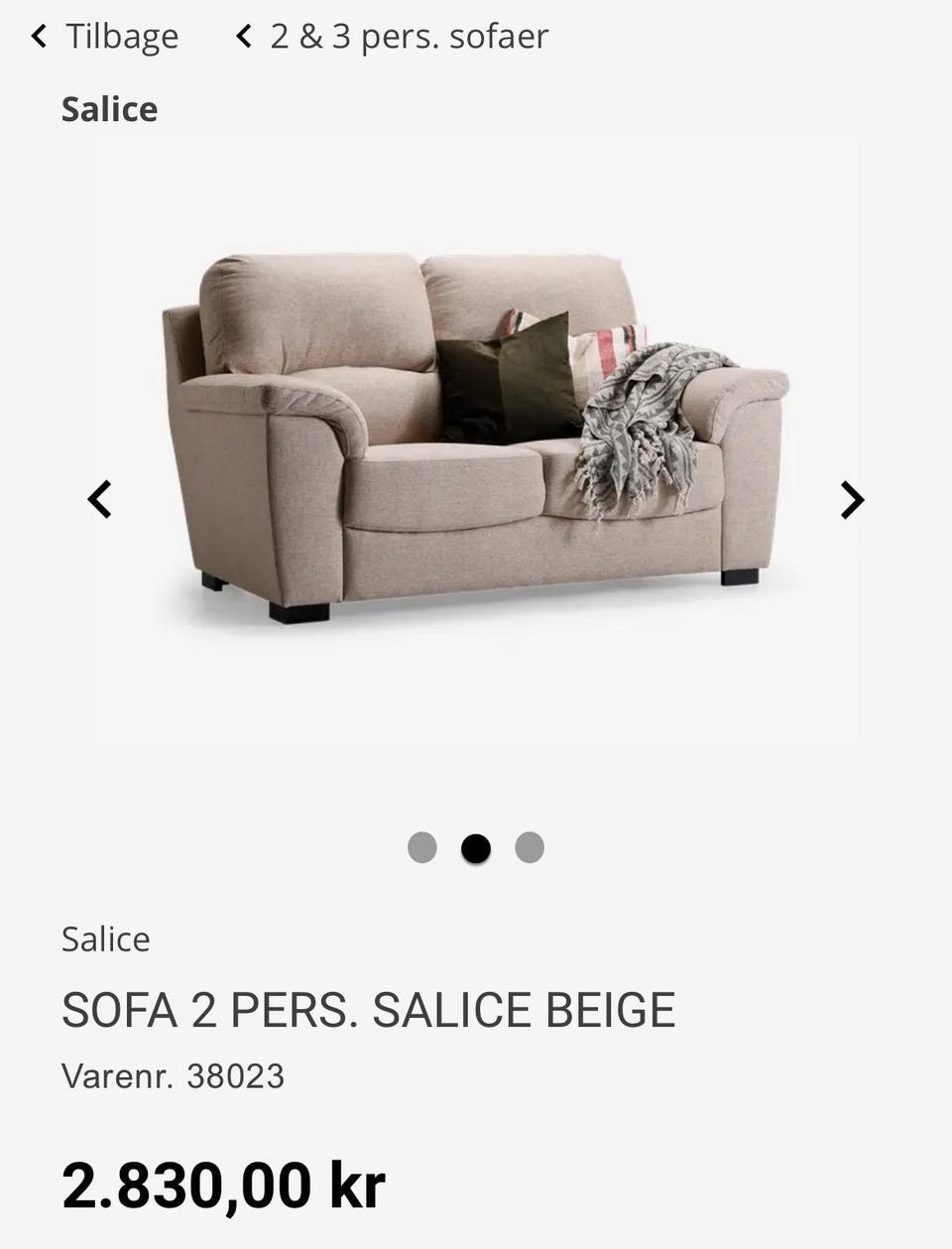Open the 2 & 3 pers. sofaer category
The width and height of the screenshot is (952, 1249).
click(409, 35)
